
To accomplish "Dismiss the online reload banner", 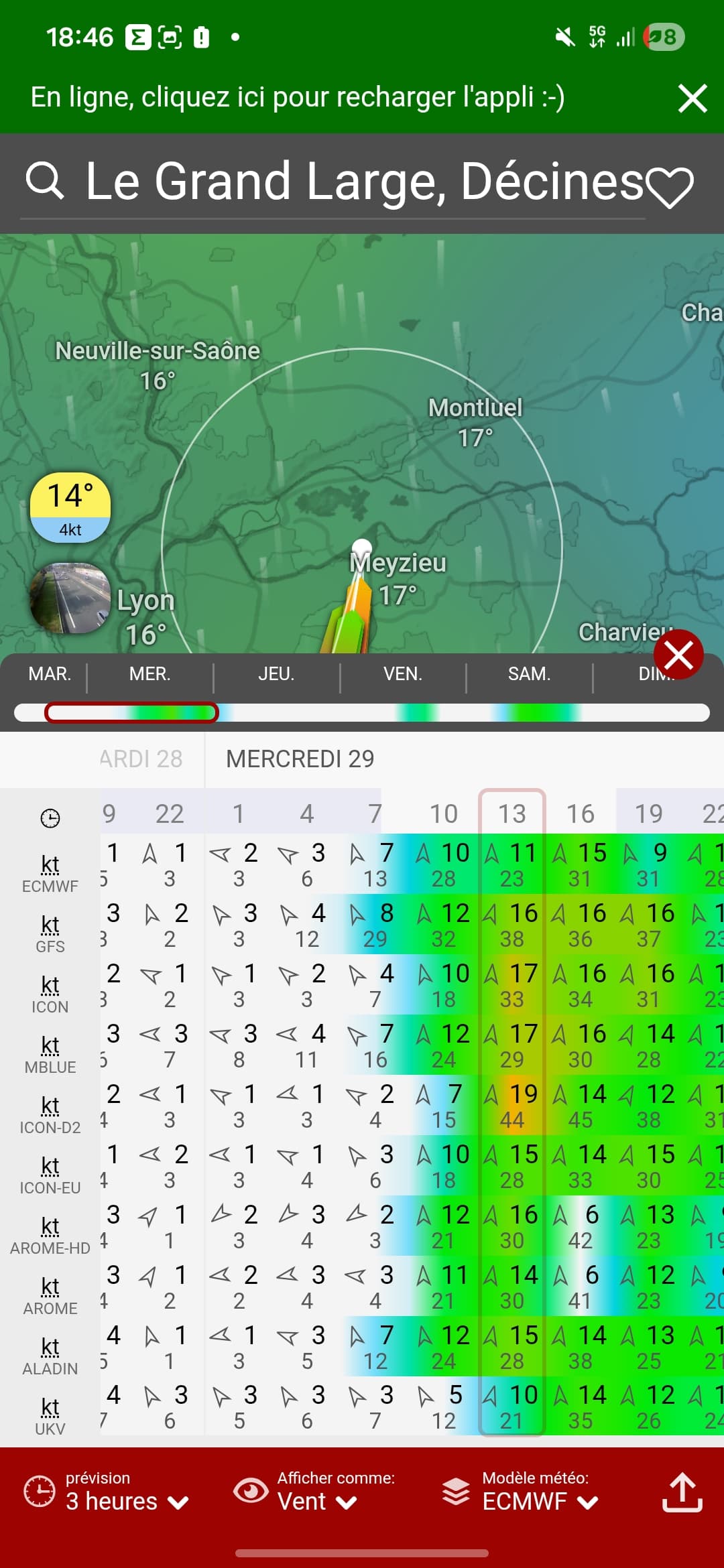I will (x=692, y=99).
